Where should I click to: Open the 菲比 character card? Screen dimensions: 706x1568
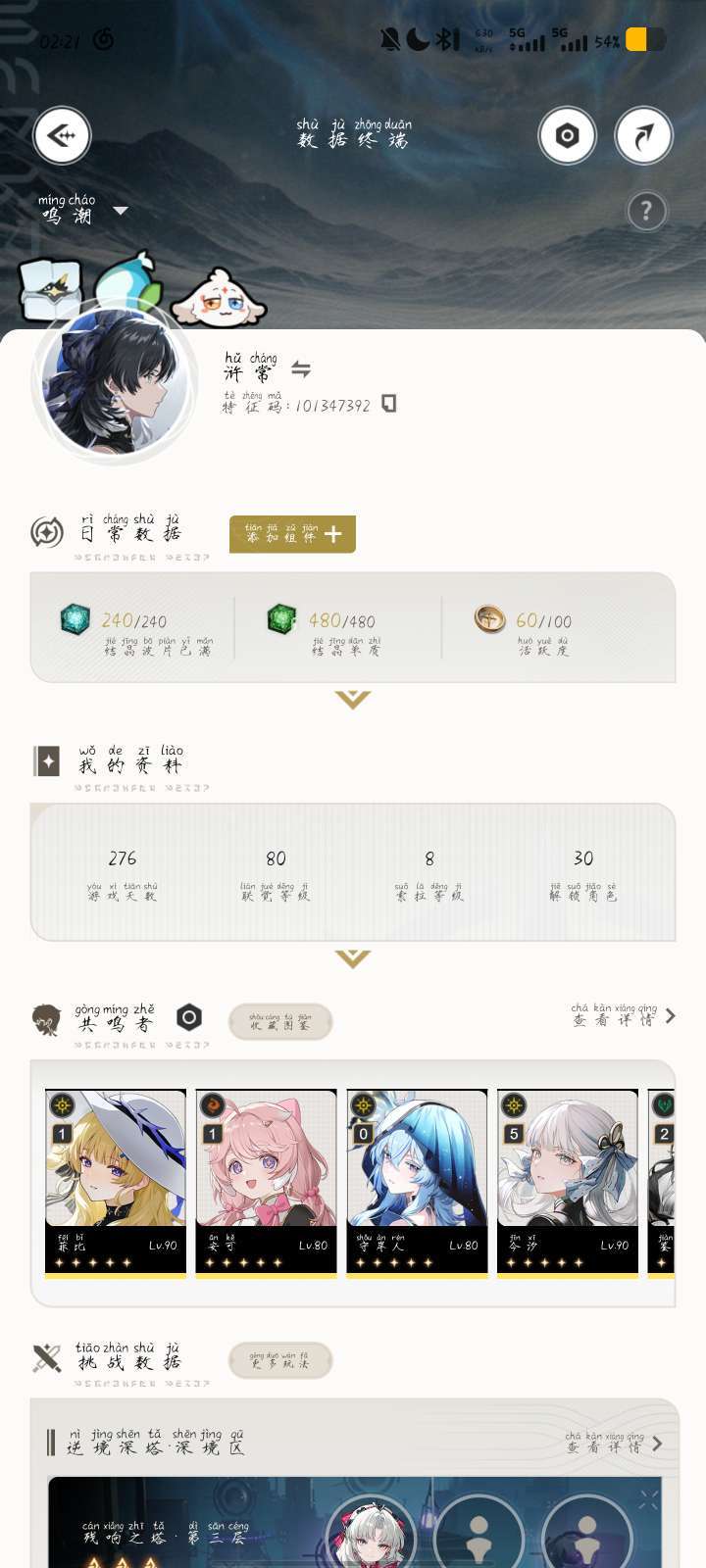[x=116, y=1183]
